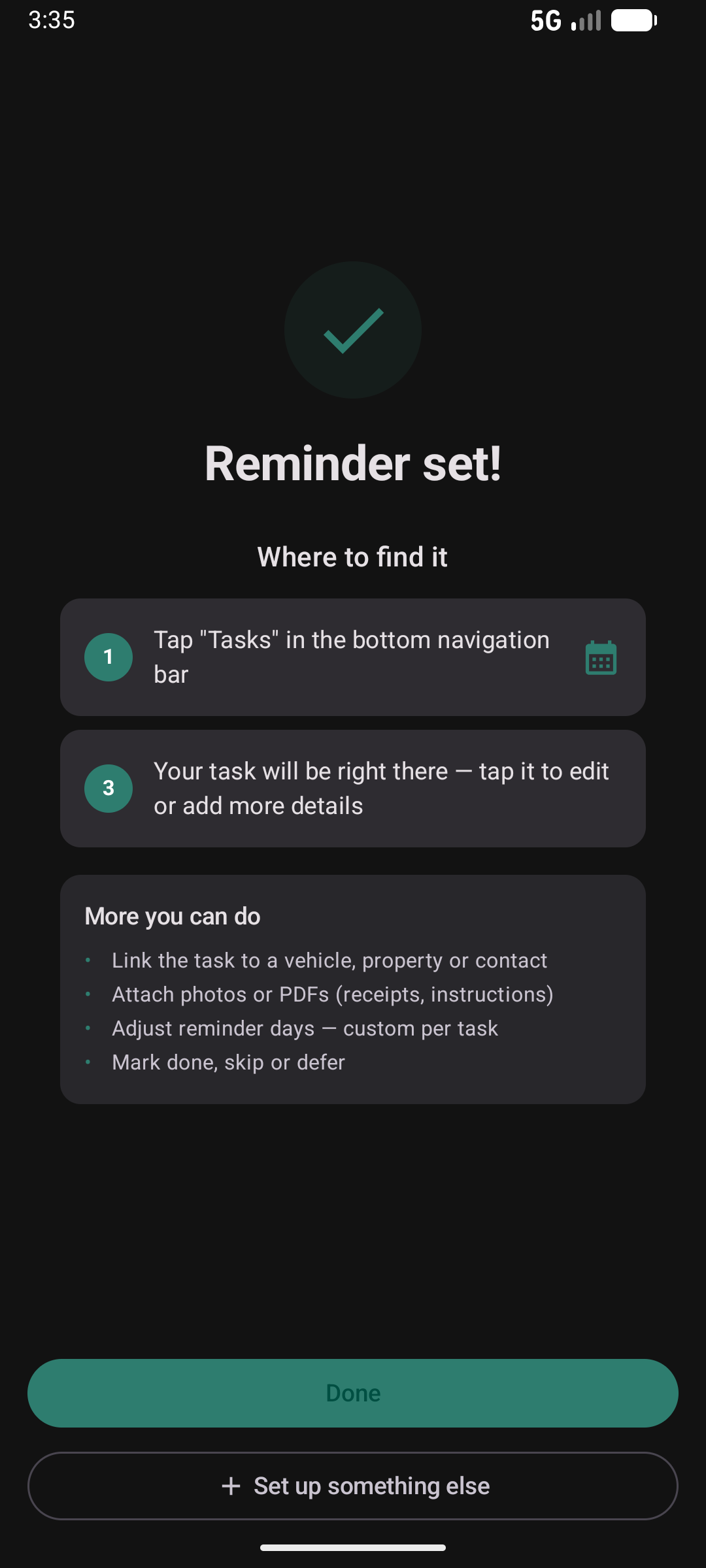Viewport: 706px width, 1568px height.
Task: Tap the card about editing your task
Action: pyautogui.click(x=353, y=788)
